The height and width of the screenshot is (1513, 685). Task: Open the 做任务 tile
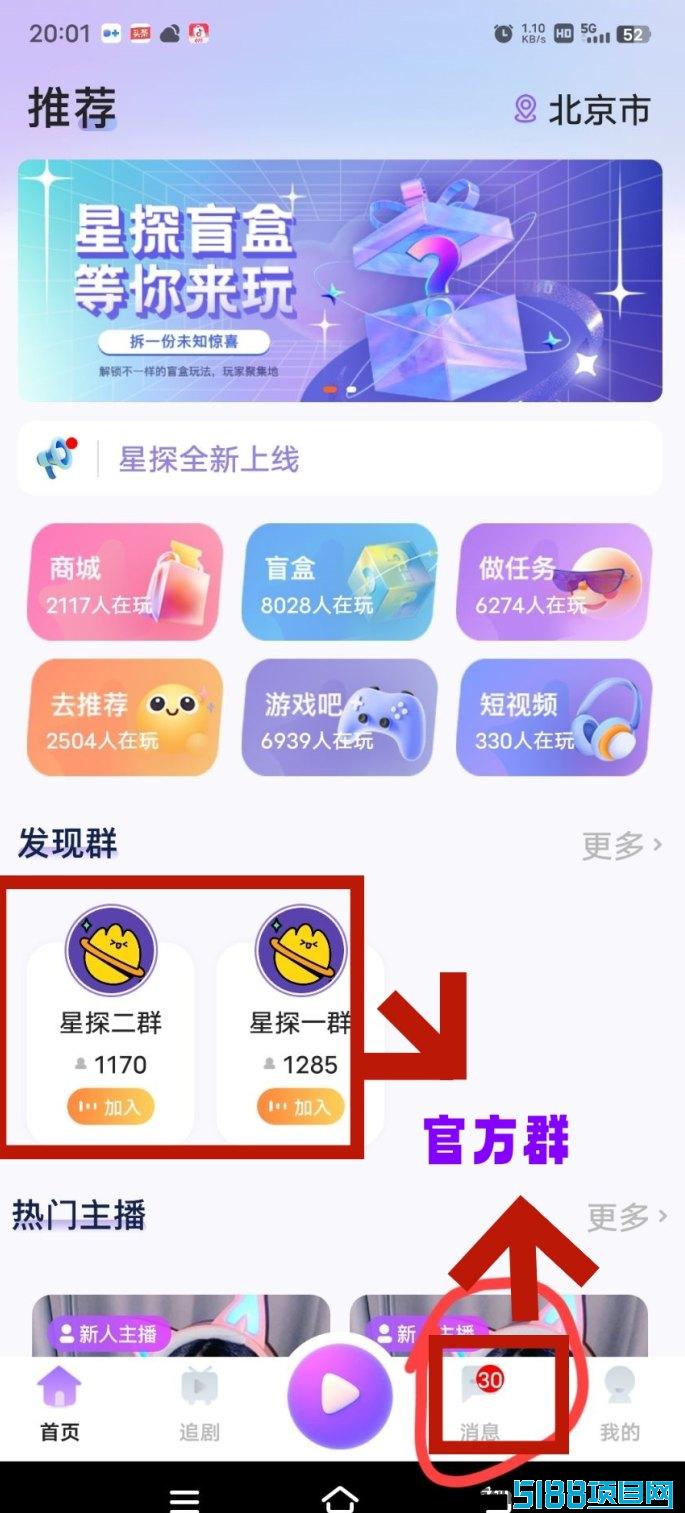point(555,582)
